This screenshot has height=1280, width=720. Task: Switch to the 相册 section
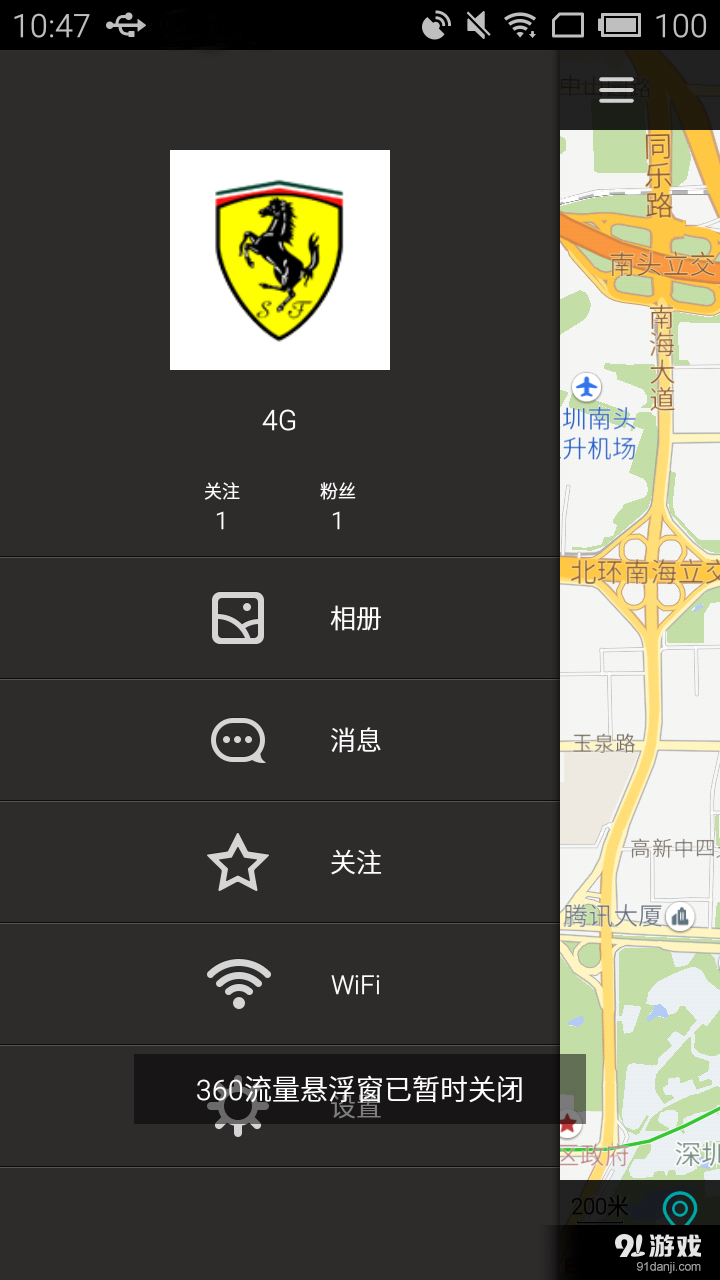point(355,617)
